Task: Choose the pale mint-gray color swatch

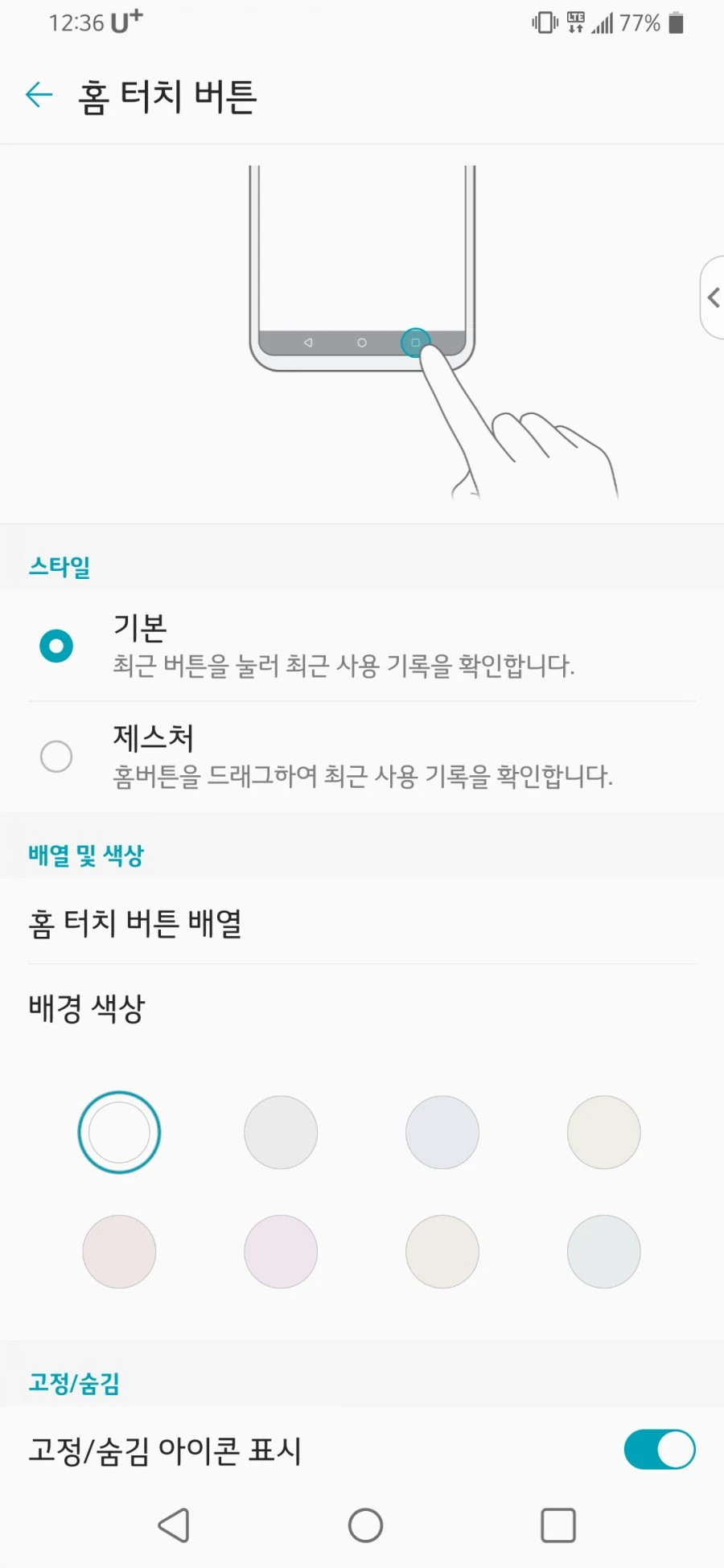Action: pyautogui.click(x=604, y=1251)
